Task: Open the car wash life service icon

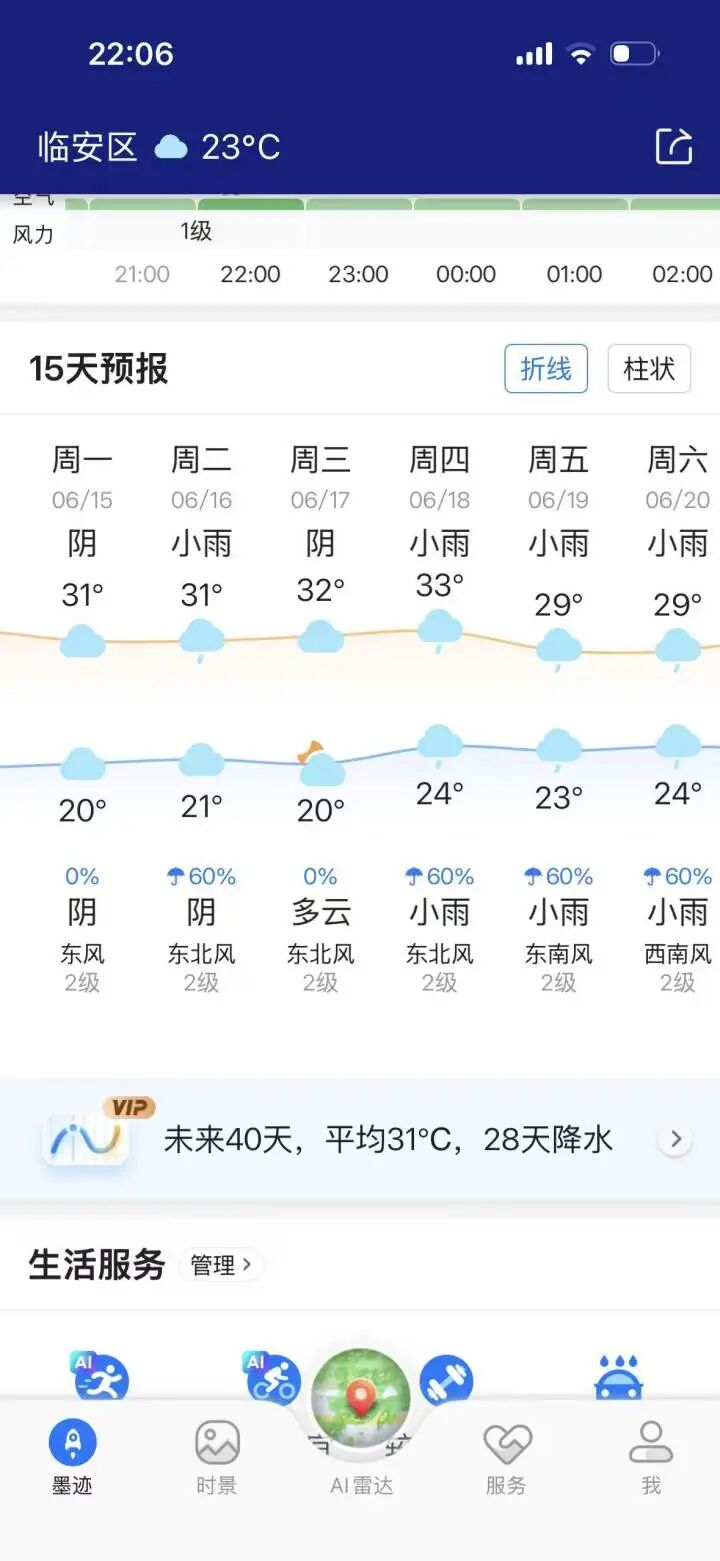Action: coord(618,1376)
